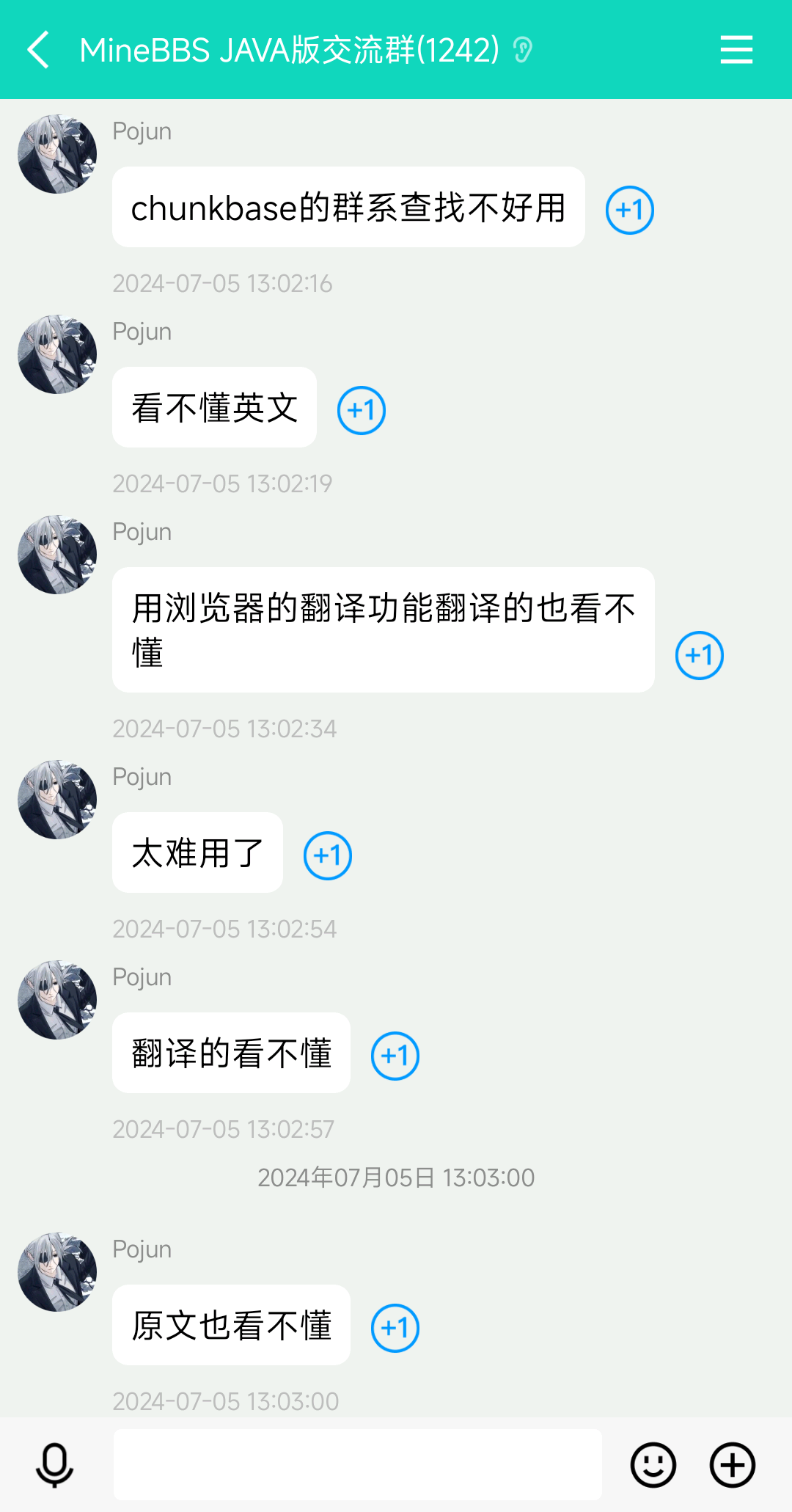Tap +1 next to chunkbase的群系查找不好用
Image resolution: width=792 pixels, height=1512 pixels.
coord(629,211)
